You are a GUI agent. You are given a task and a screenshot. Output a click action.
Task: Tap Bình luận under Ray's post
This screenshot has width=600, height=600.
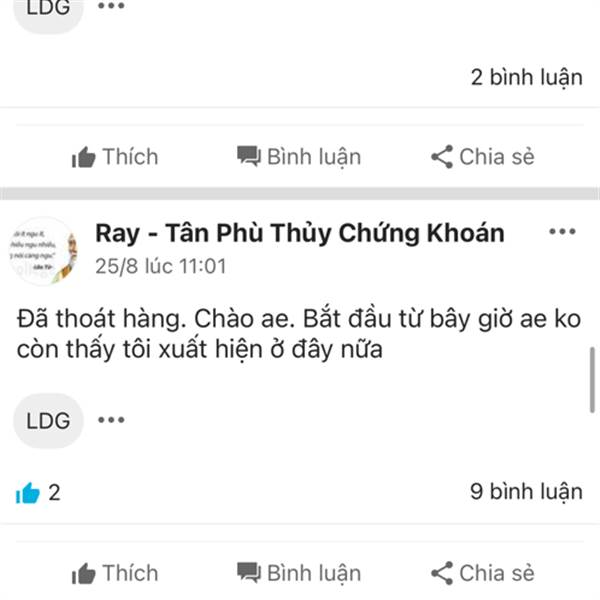[299, 573]
